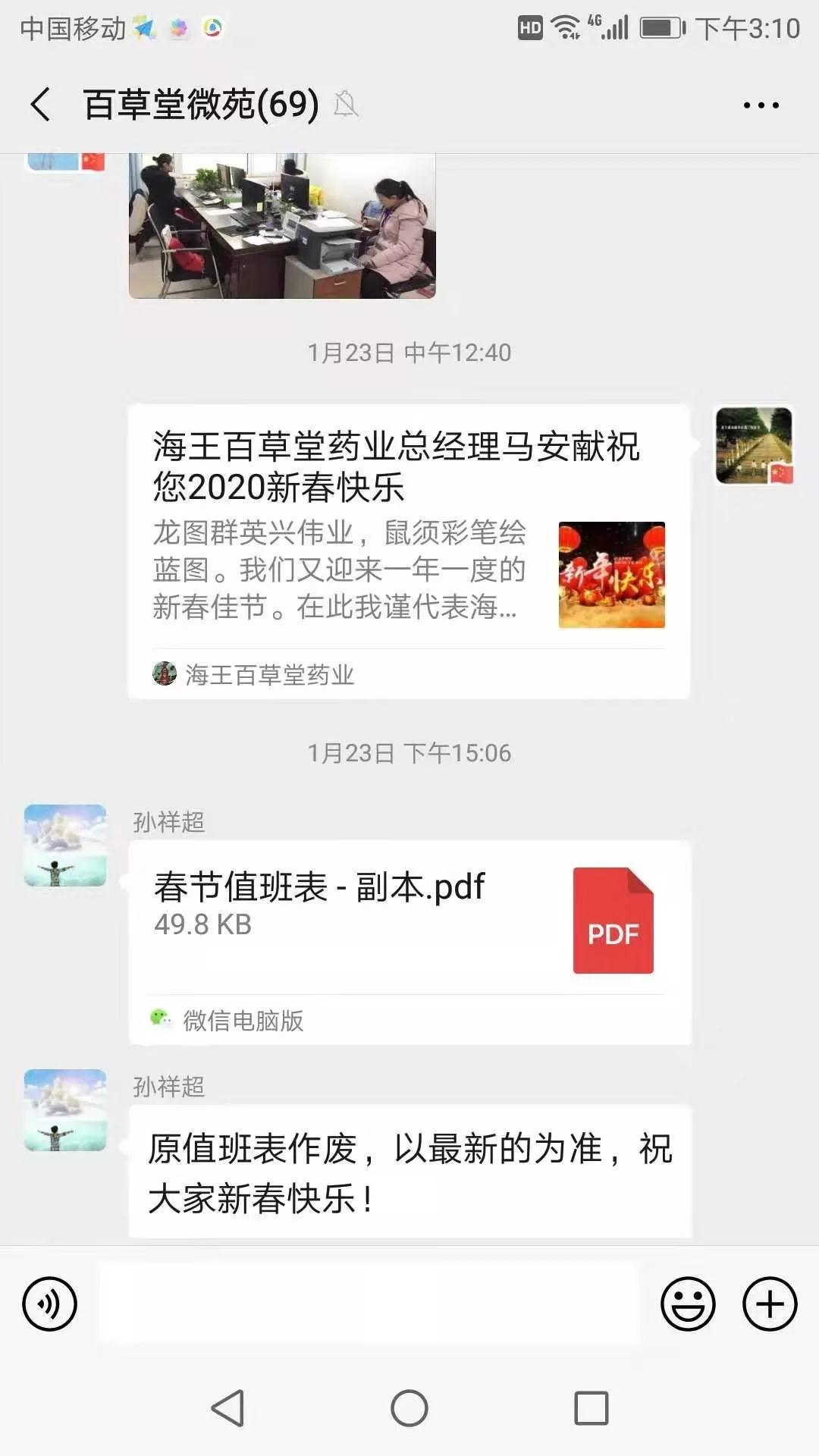Open the group chat info menu
This screenshot has height=1456, width=819.
[x=761, y=105]
